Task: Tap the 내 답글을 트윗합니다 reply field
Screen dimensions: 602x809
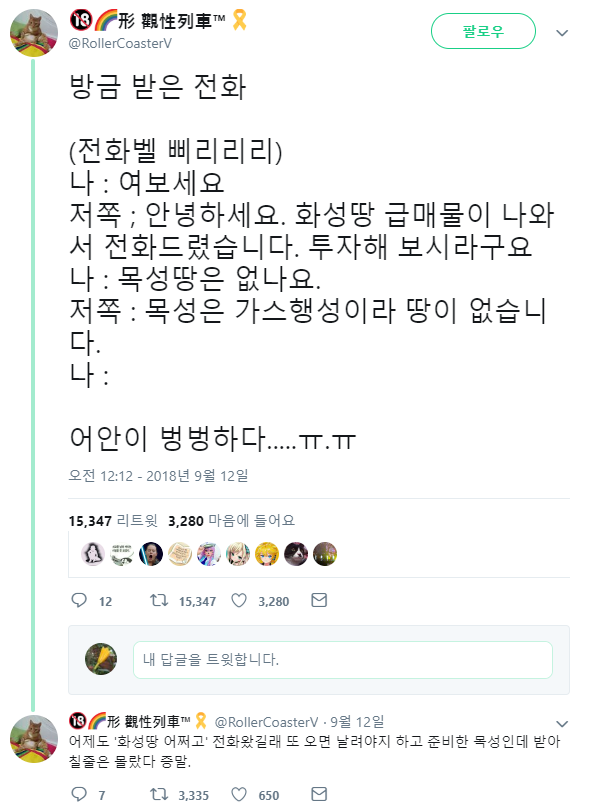Action: pos(342,660)
